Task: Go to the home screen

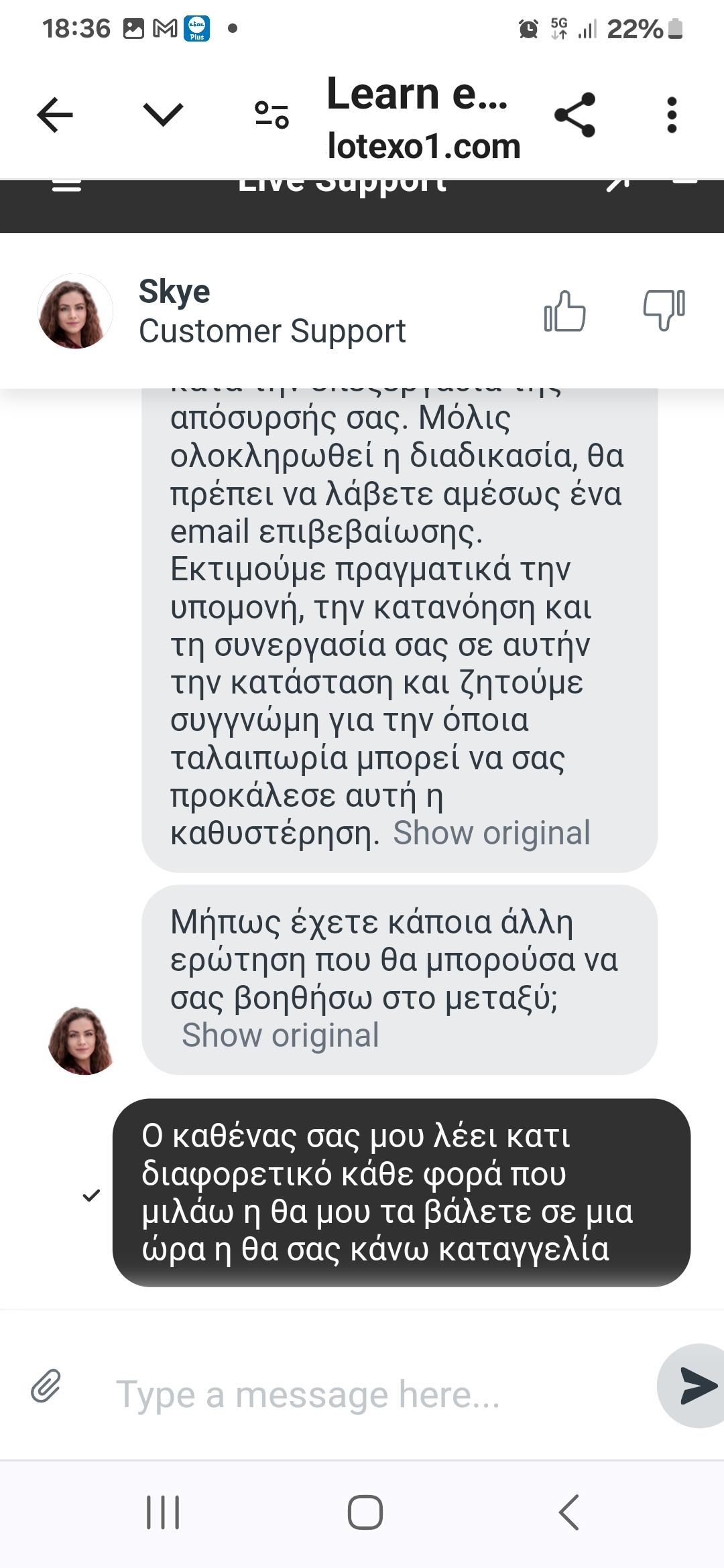Action: pos(365,1512)
